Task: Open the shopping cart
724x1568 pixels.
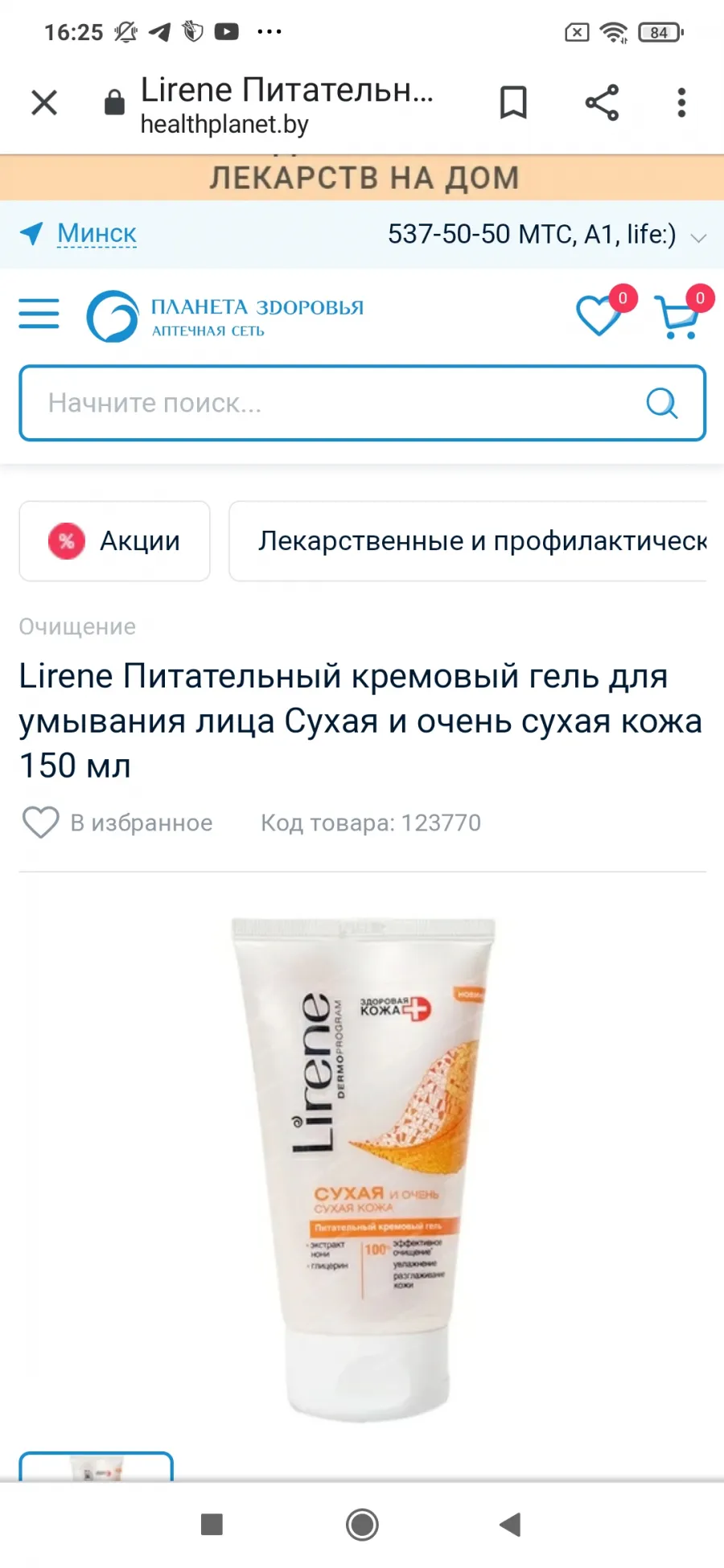Action: tap(678, 316)
